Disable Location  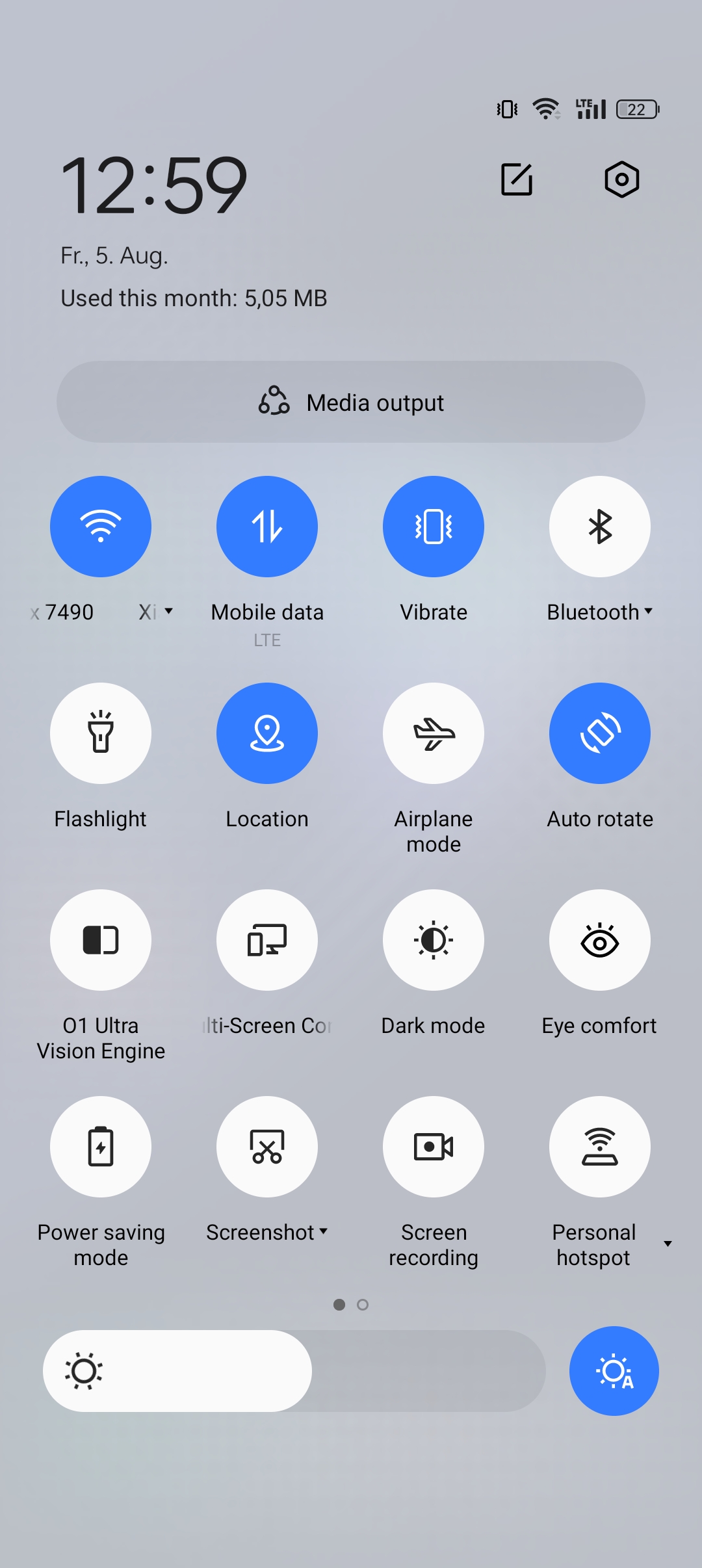267,733
